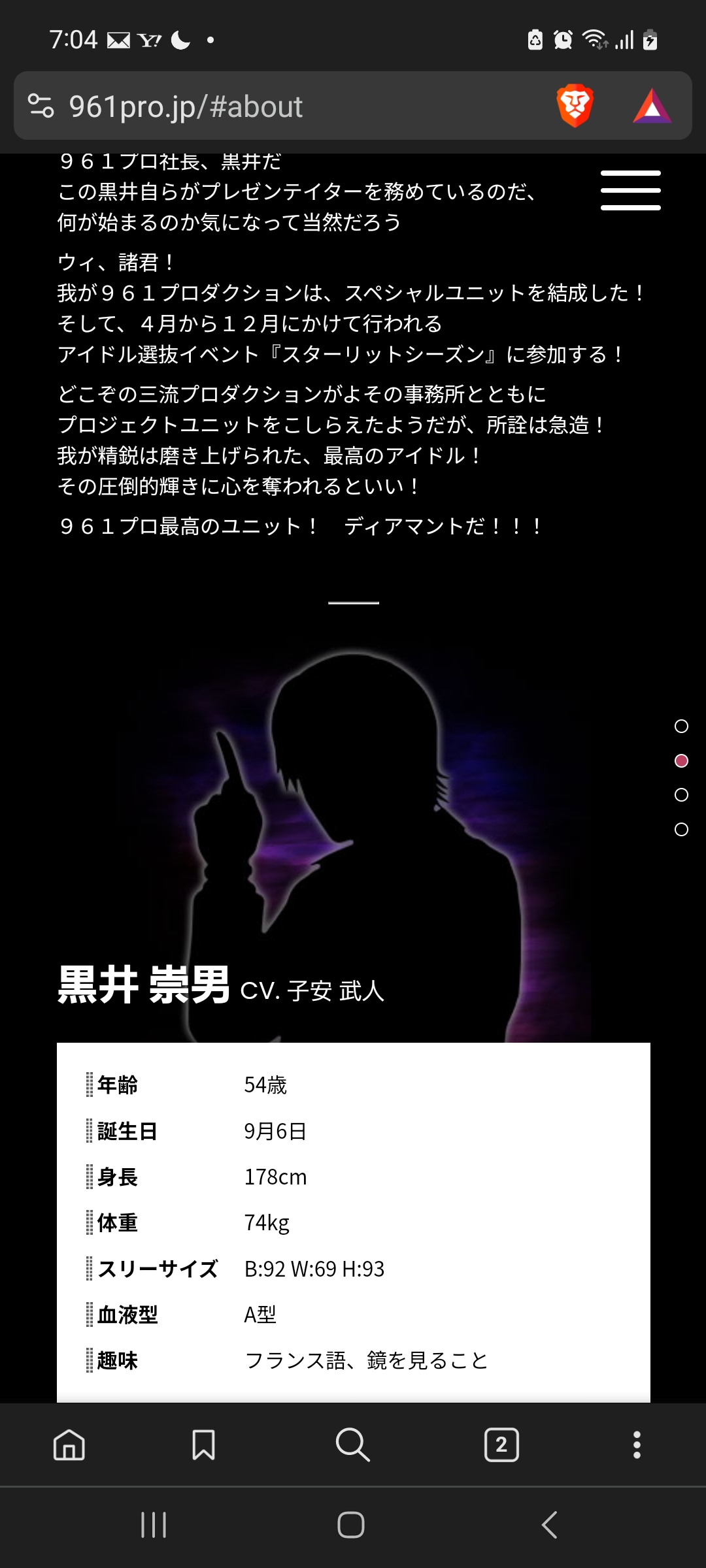
Task: Go to the browser home page
Action: point(69,1445)
